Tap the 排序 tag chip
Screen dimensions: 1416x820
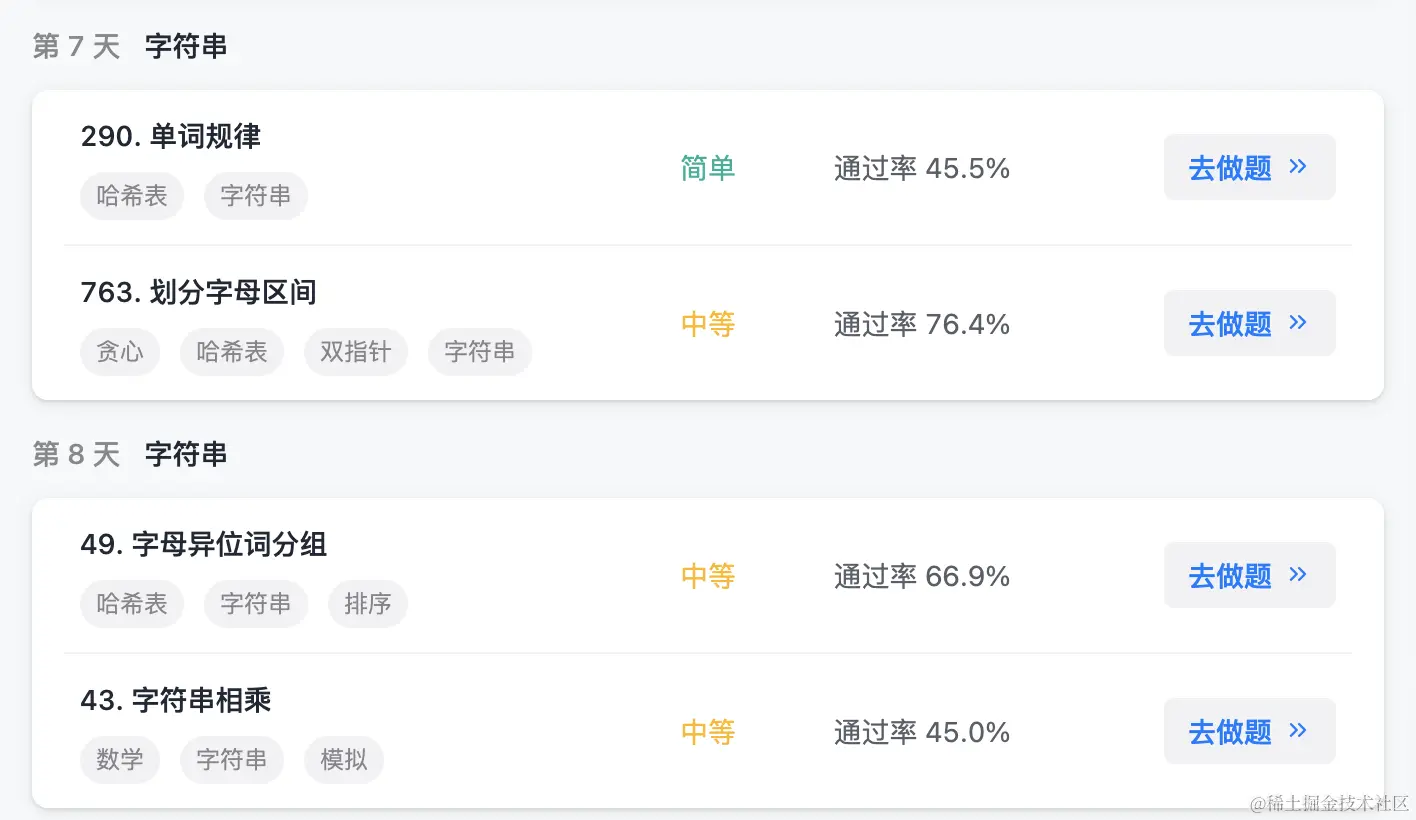click(x=368, y=604)
